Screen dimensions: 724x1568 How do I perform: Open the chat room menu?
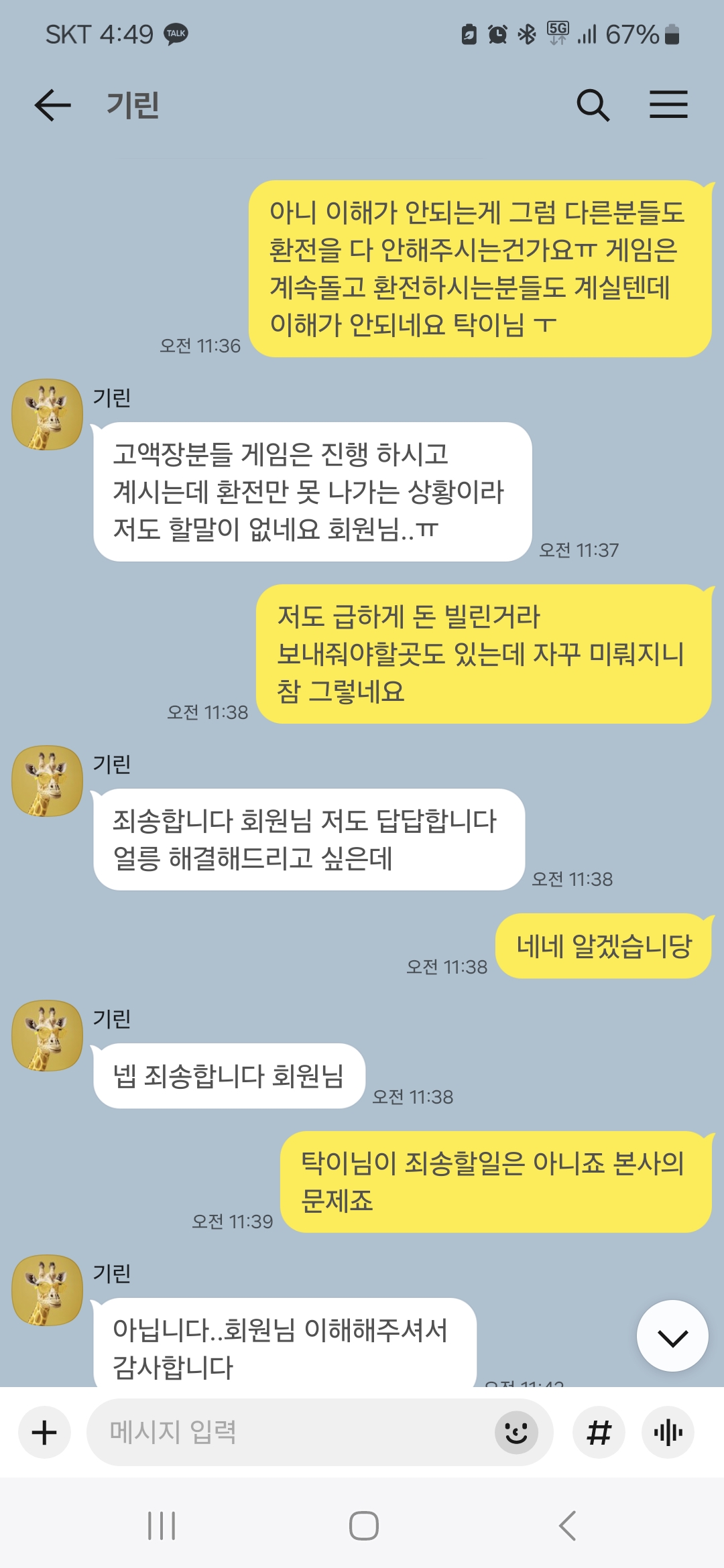click(668, 105)
